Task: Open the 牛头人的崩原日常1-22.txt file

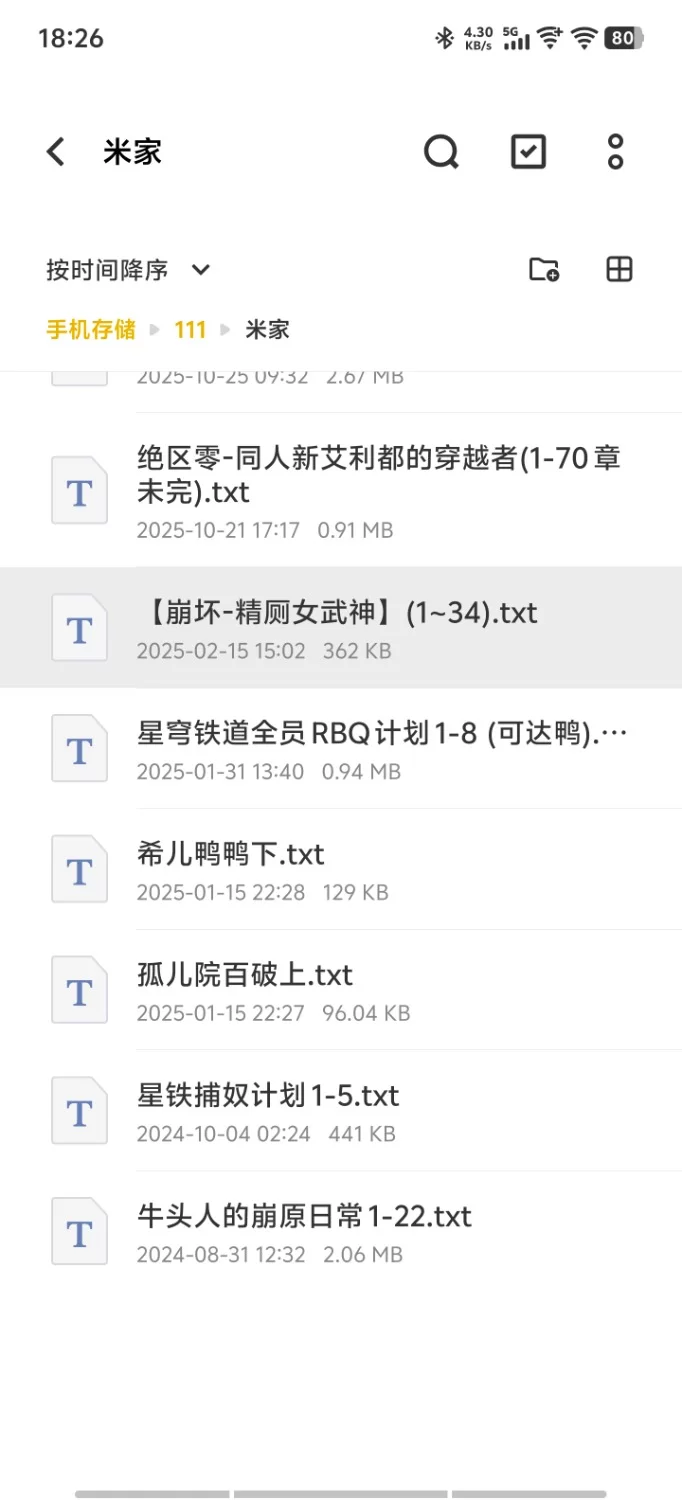Action: 341,1232
